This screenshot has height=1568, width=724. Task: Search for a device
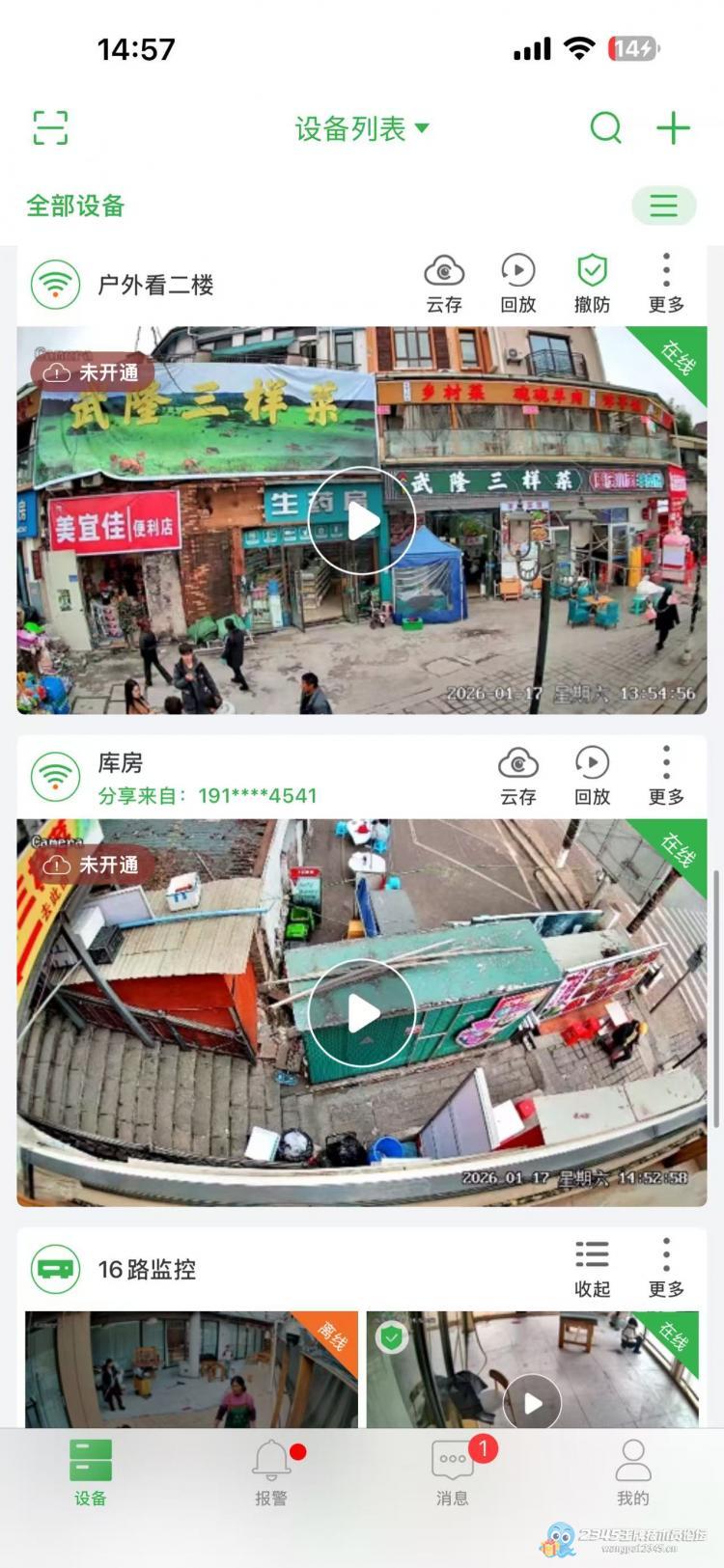pyautogui.click(x=605, y=127)
